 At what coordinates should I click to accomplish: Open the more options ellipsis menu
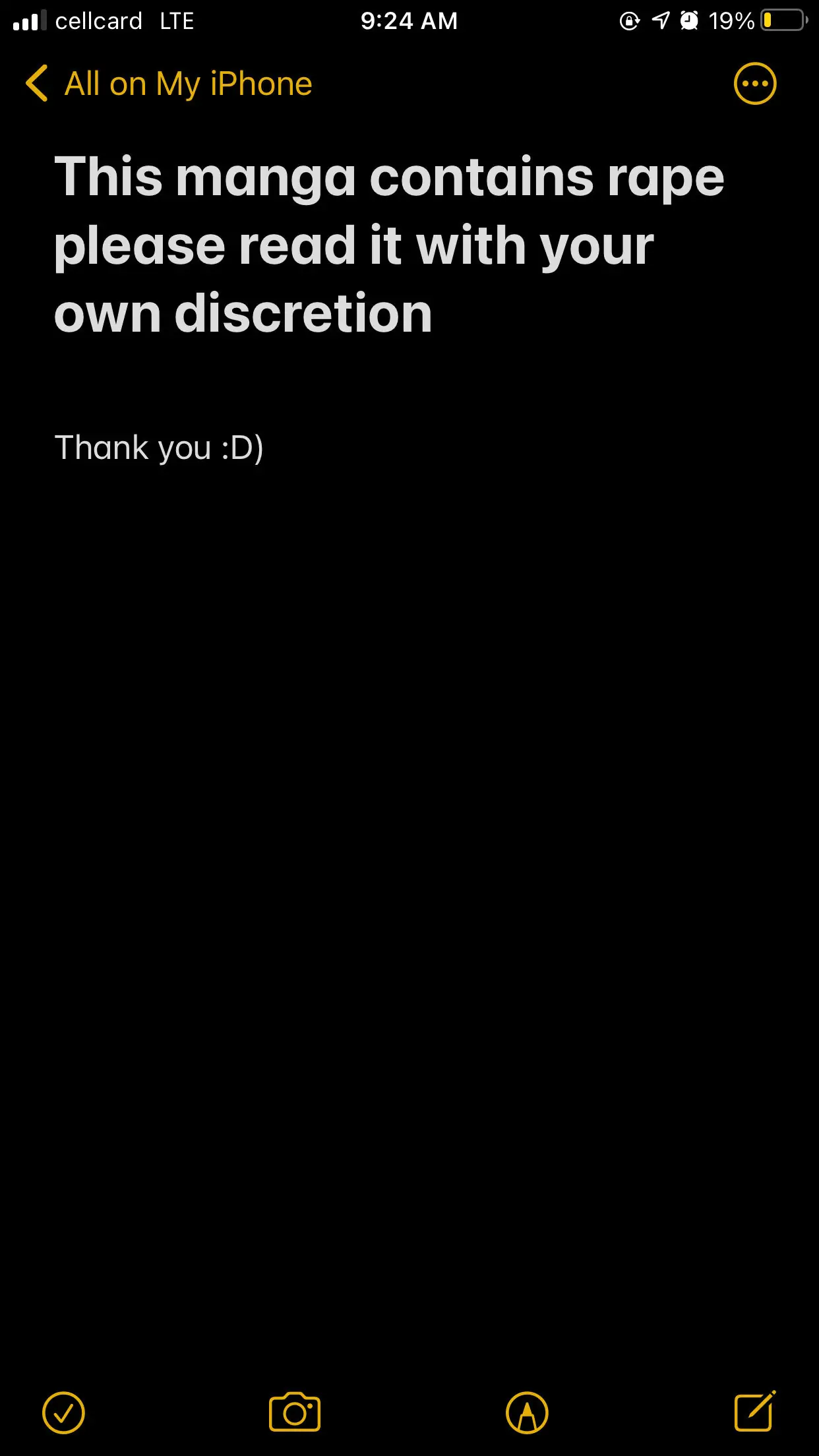click(x=755, y=84)
